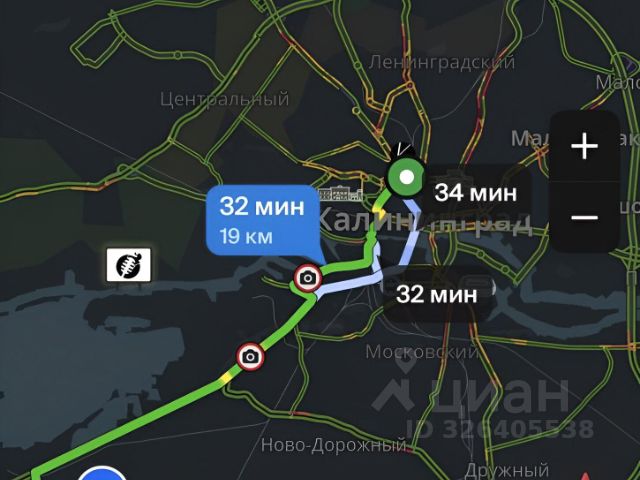This screenshot has width=640, height=480.
Task: Open the road event sign on the left
Action: coord(128,265)
